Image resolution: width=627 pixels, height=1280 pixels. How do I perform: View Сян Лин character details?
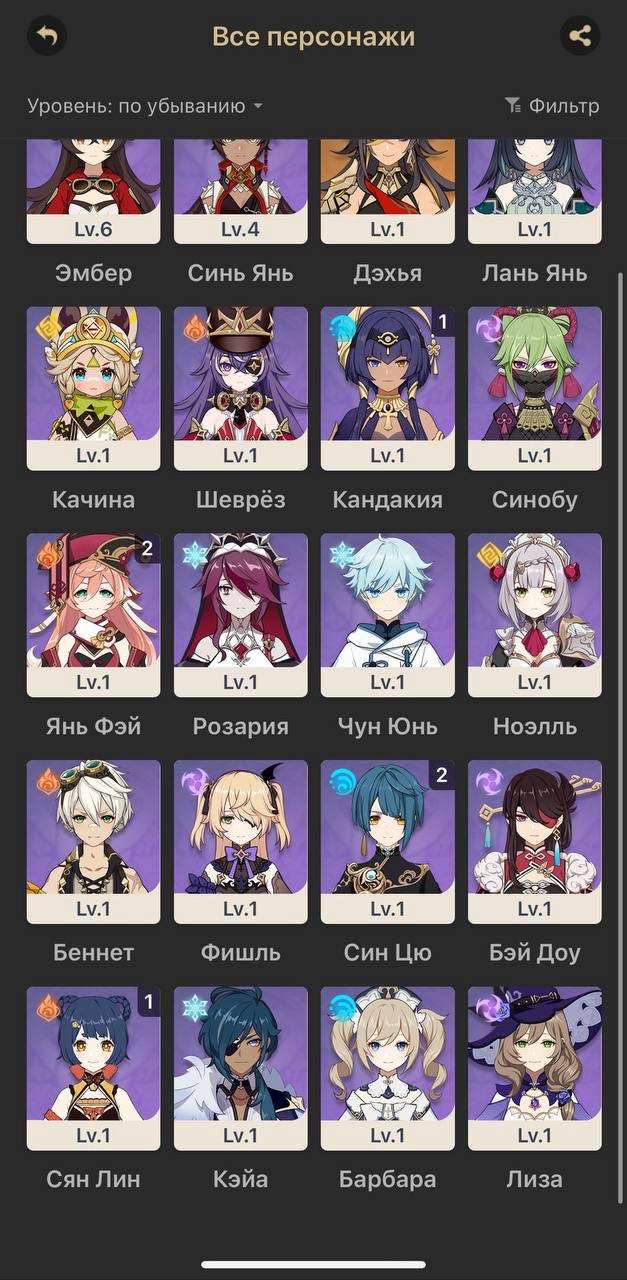[x=93, y=1068]
